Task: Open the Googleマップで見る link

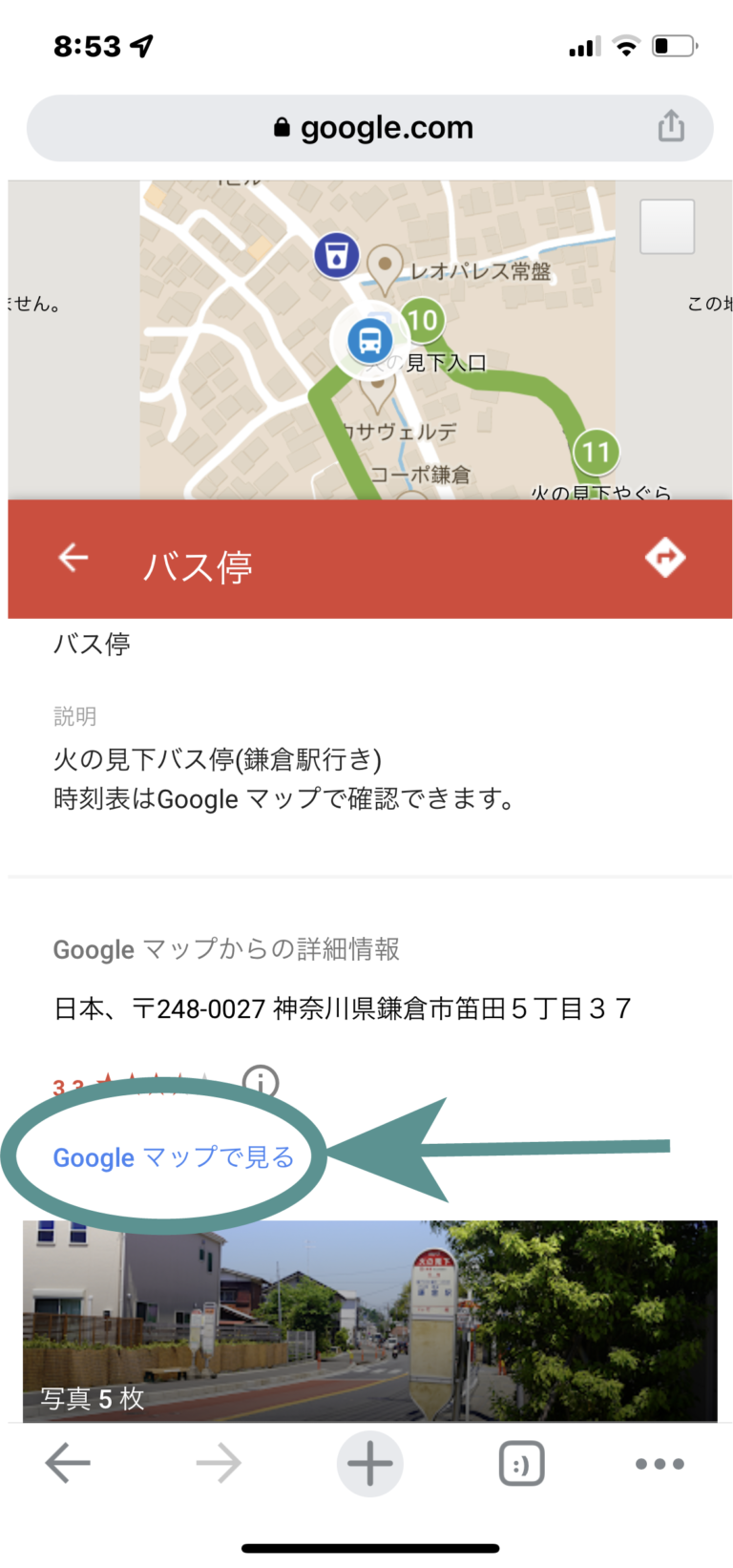Action: [x=177, y=1157]
